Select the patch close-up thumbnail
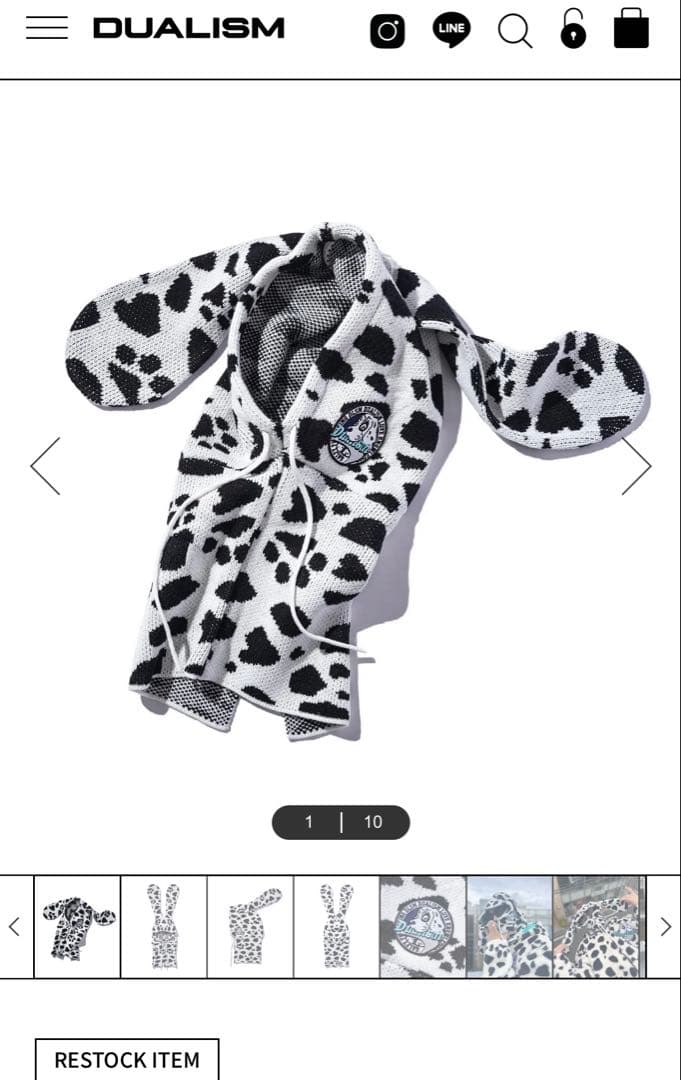Viewport: 681px width, 1080px height. 422,927
